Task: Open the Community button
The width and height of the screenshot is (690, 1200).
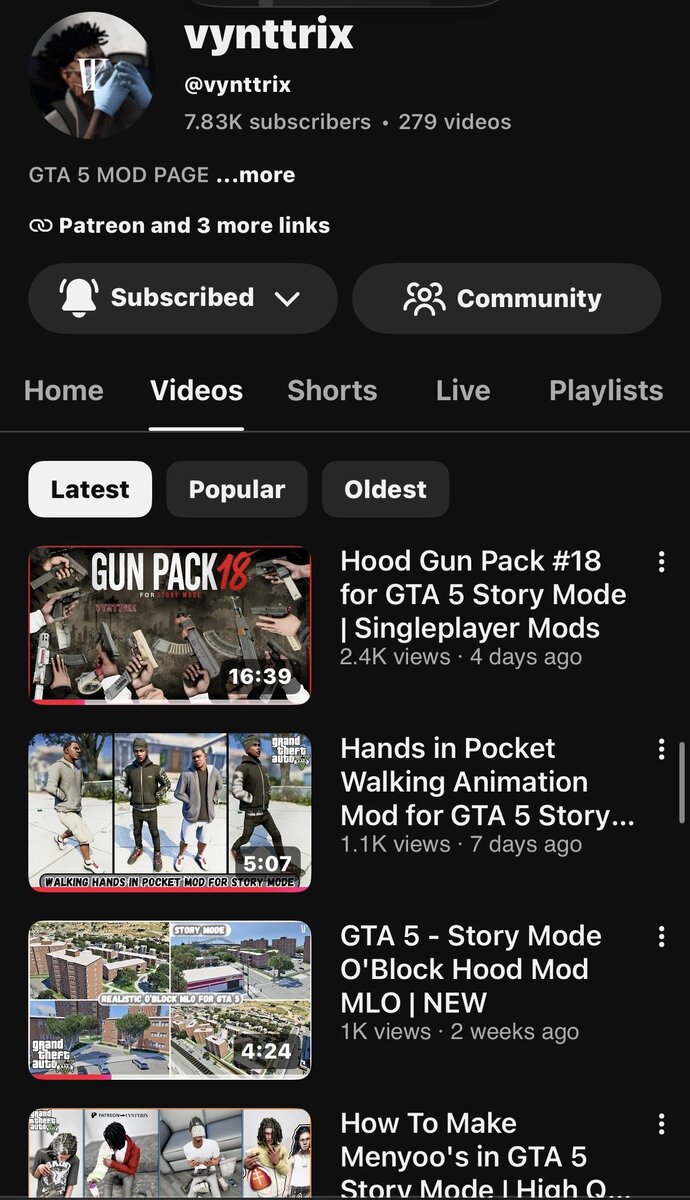Action: point(507,298)
